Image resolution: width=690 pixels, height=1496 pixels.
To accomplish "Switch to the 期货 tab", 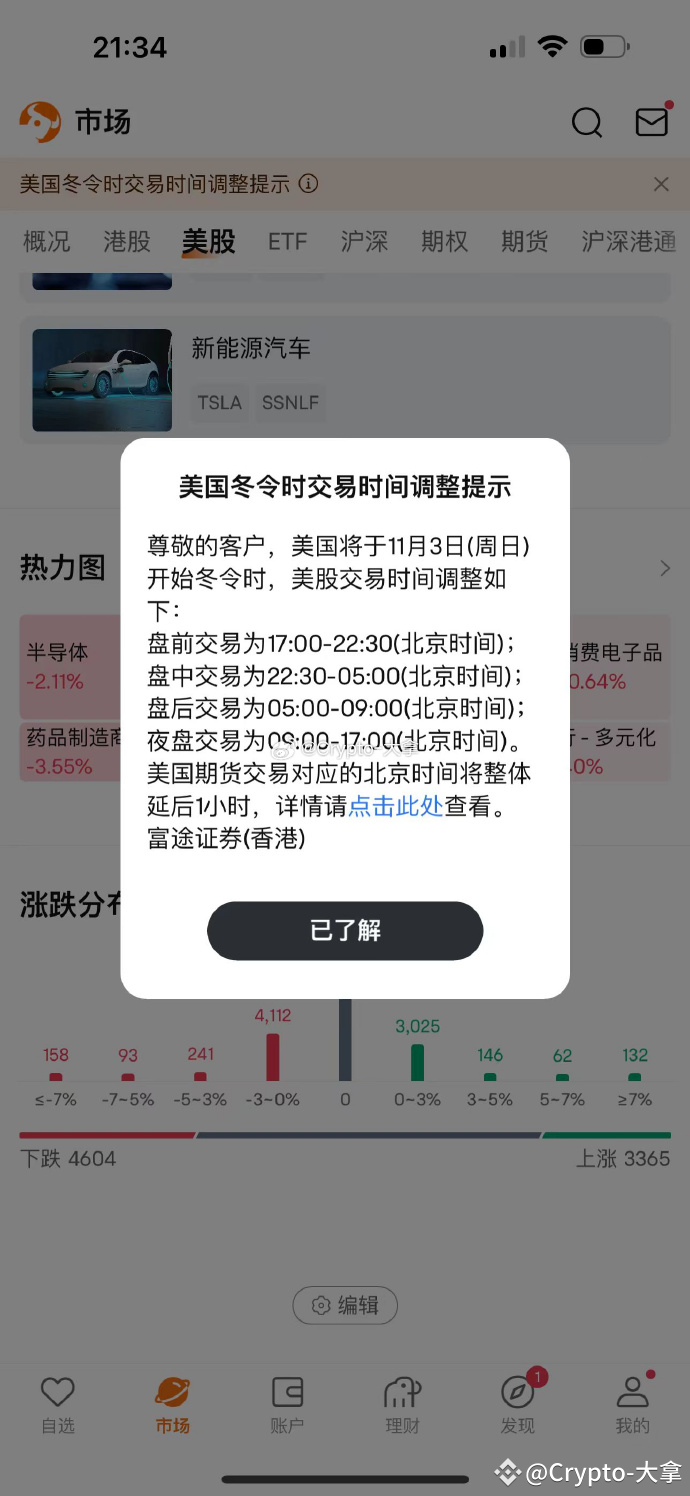I will pyautogui.click(x=525, y=241).
